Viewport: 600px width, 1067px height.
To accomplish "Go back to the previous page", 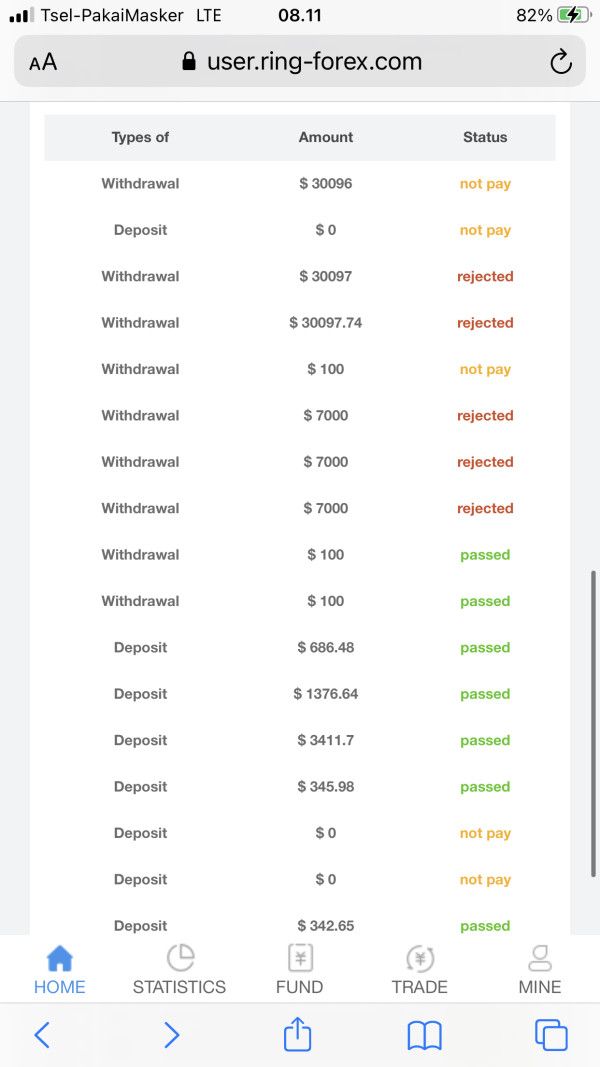I will (x=42, y=1035).
